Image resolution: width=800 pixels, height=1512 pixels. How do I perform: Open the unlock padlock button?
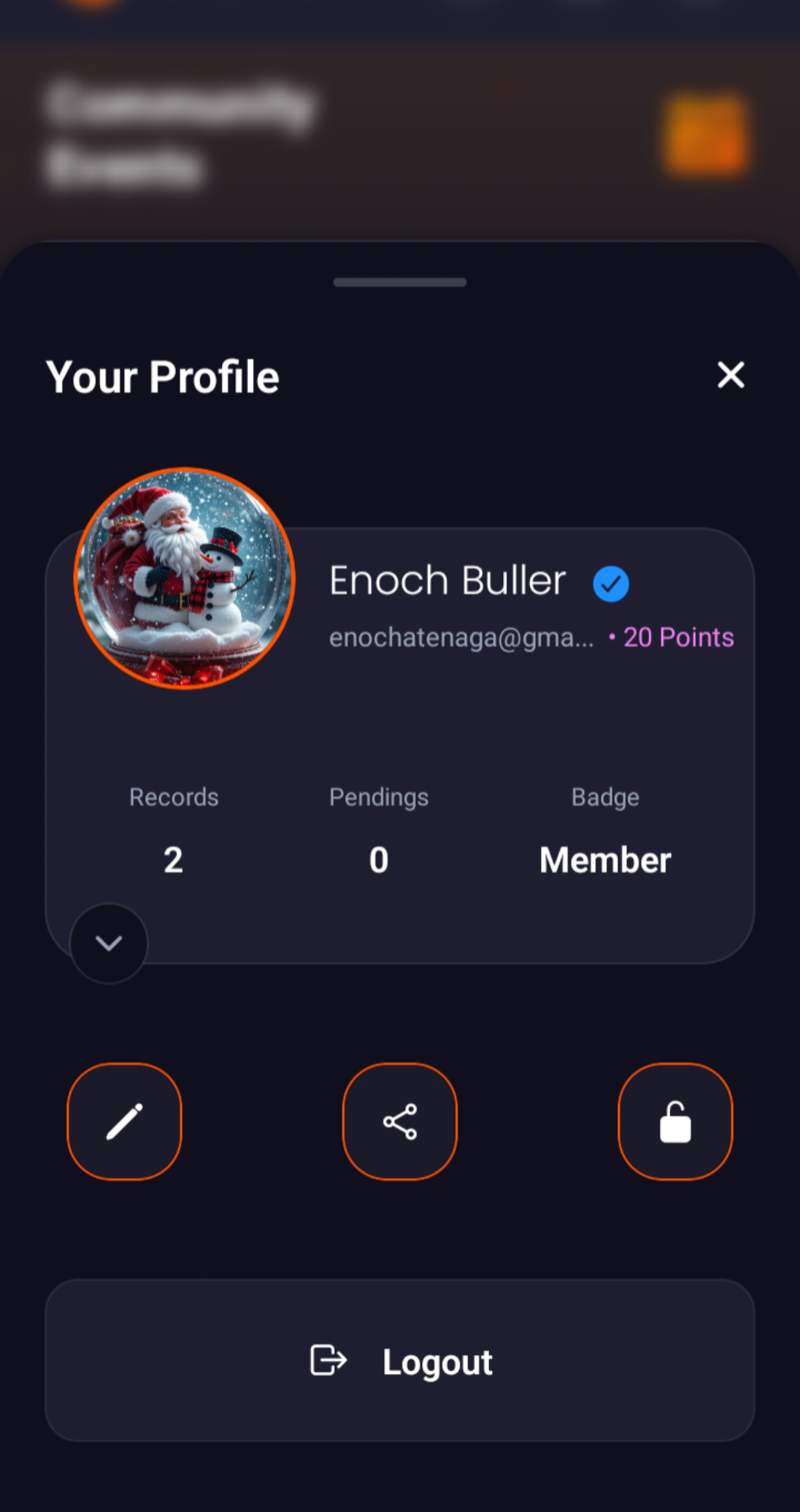675,1121
